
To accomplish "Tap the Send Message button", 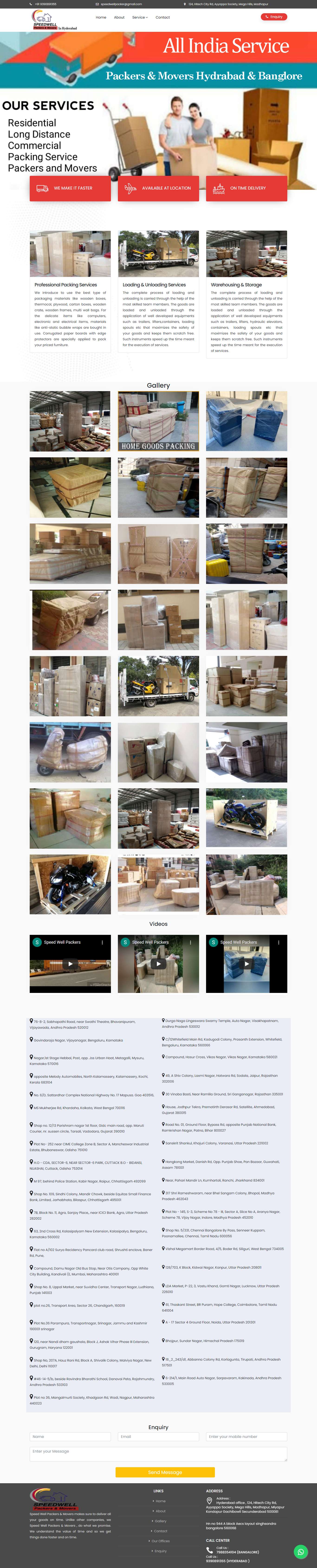I will (165, 1472).
